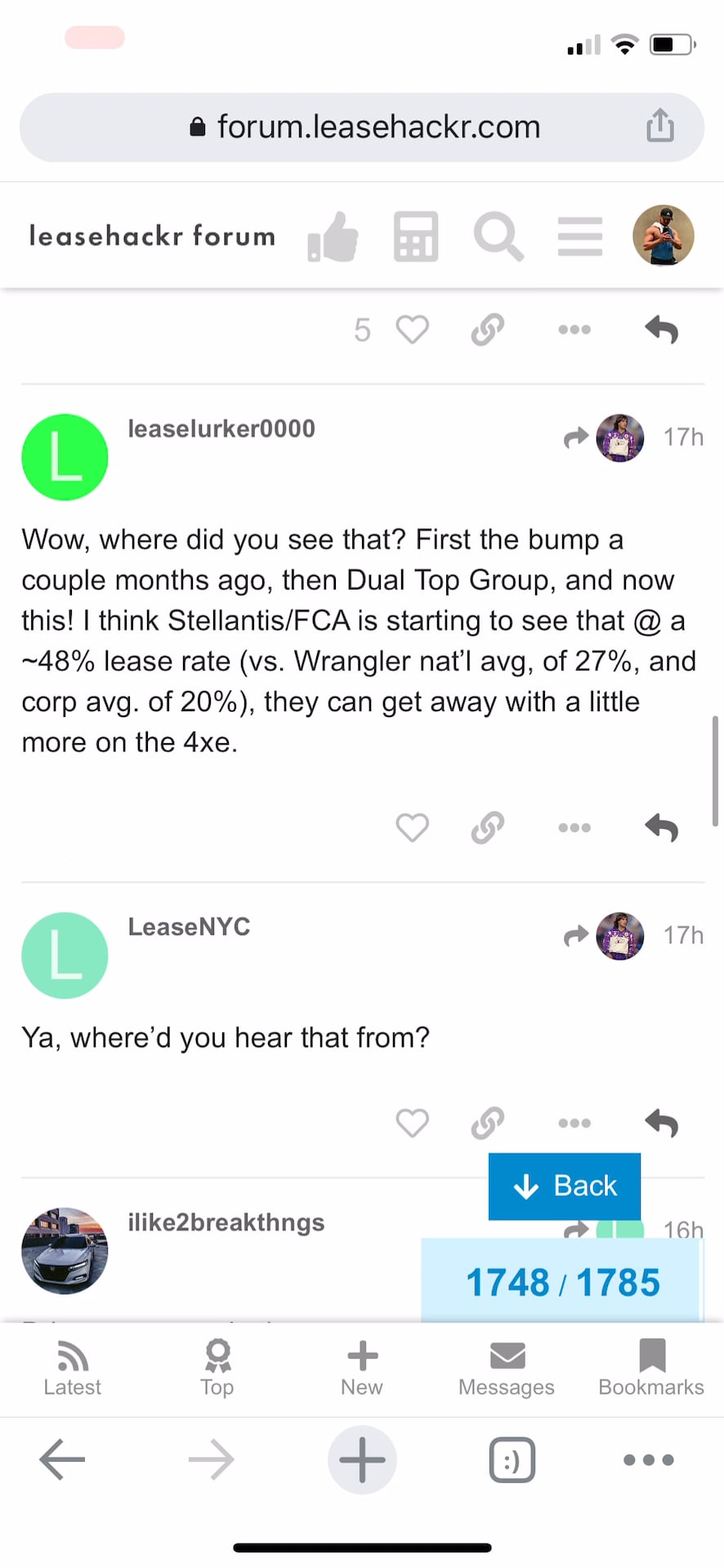This screenshot has height=1568, width=724.
Task: Tap the forum.leasehackr.com address bar
Action: pos(364,127)
